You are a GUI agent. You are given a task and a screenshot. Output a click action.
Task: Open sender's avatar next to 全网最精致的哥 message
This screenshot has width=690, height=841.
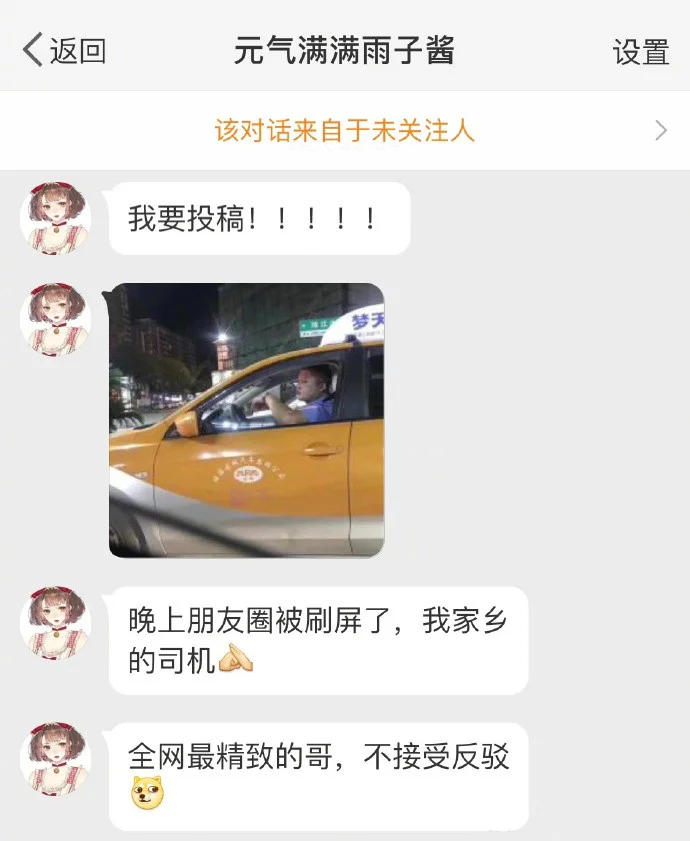click(55, 759)
